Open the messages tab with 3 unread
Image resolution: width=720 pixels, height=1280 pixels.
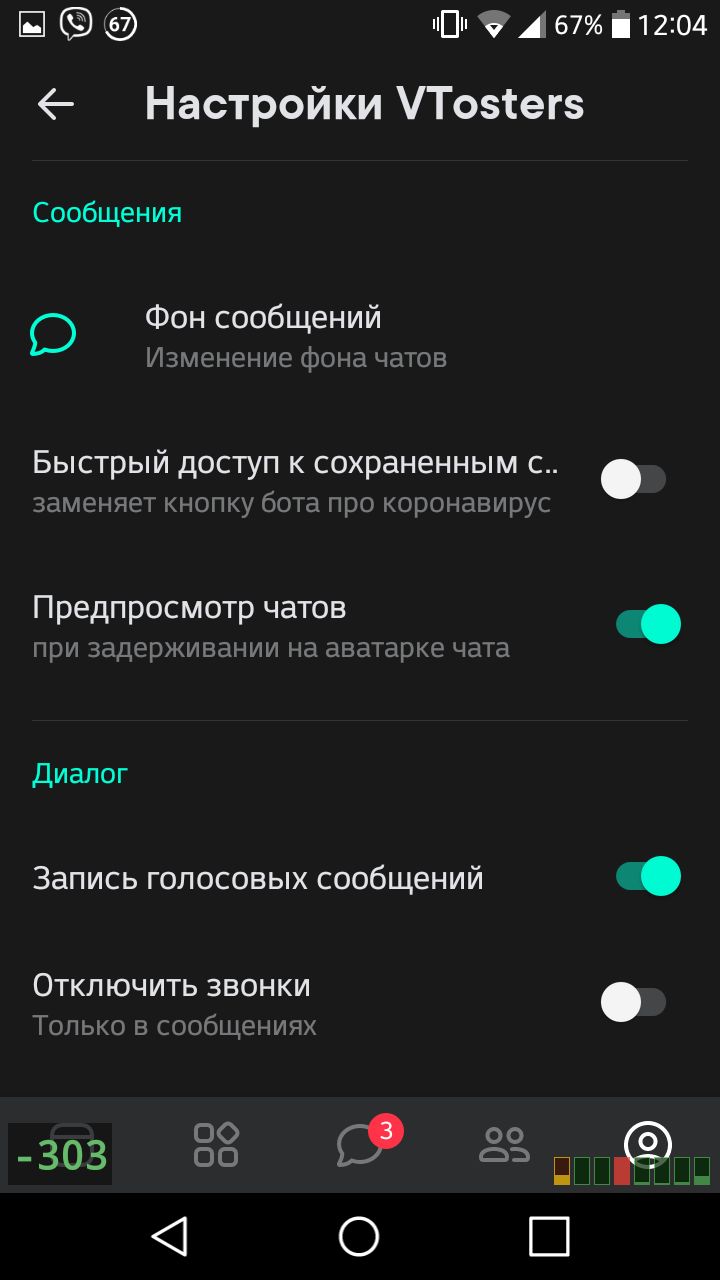(x=362, y=1143)
